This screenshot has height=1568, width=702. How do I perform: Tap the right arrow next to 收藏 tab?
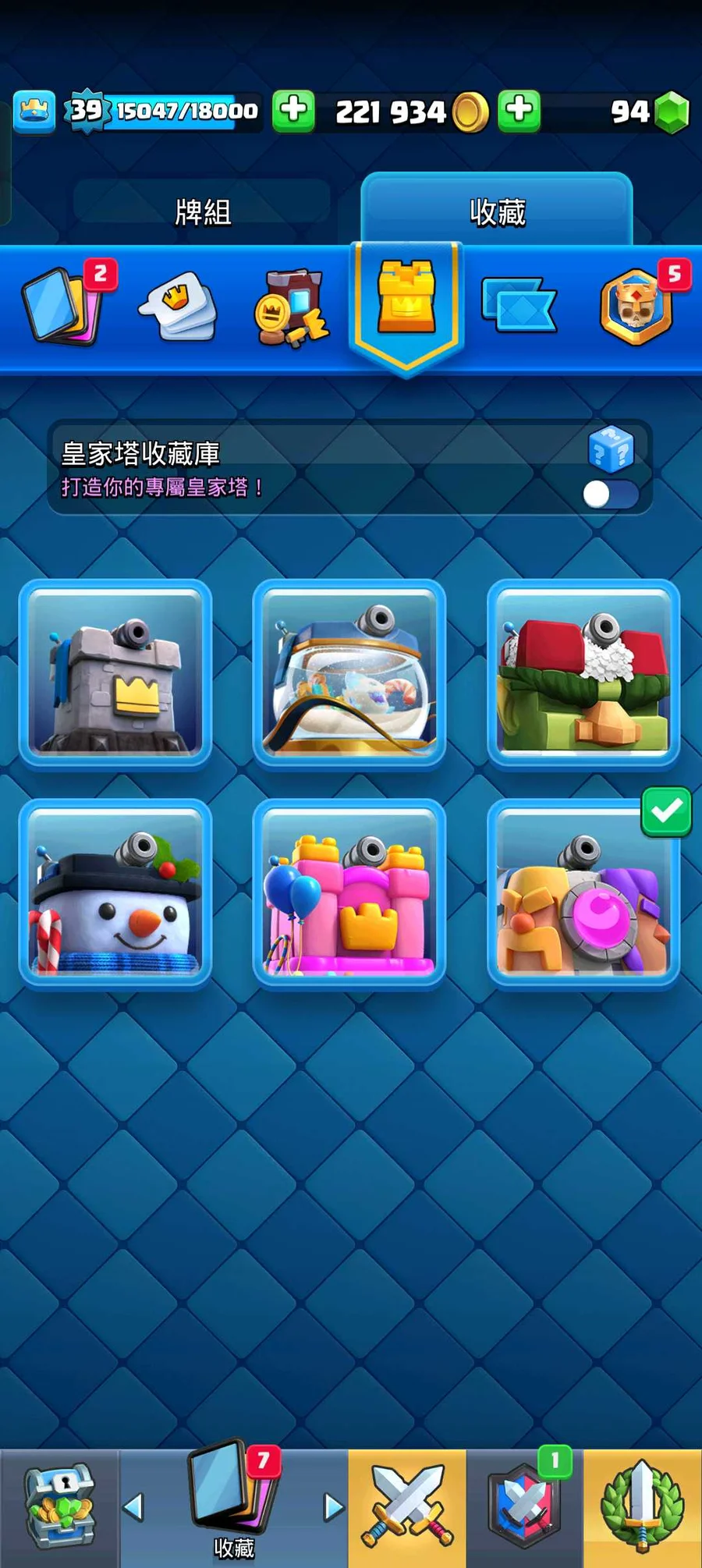tap(334, 1506)
